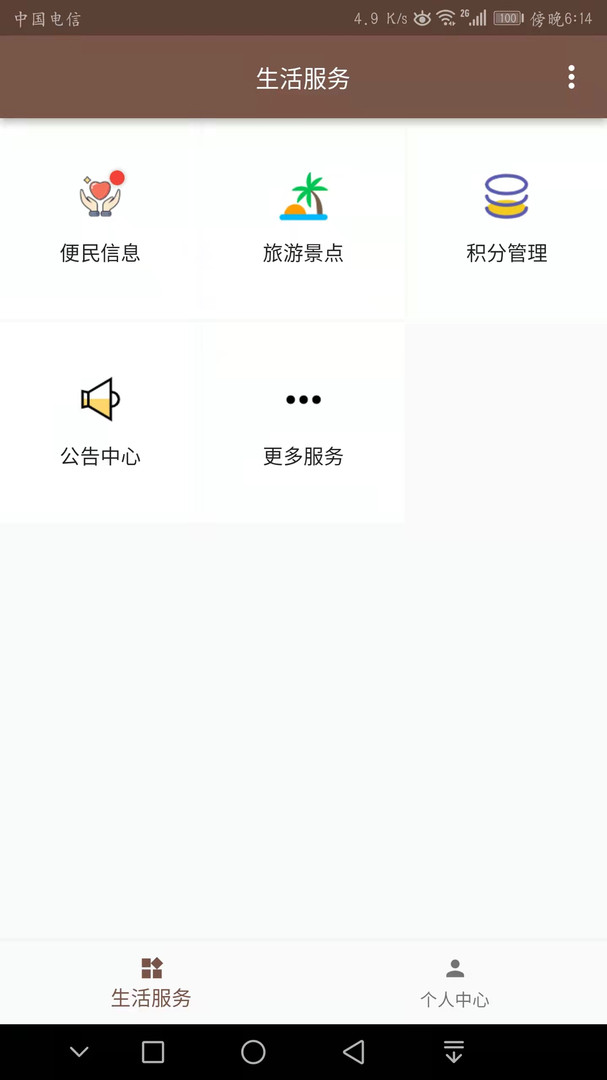Tap 更多服务 for more services
This screenshot has height=1080, width=607.
303,423
